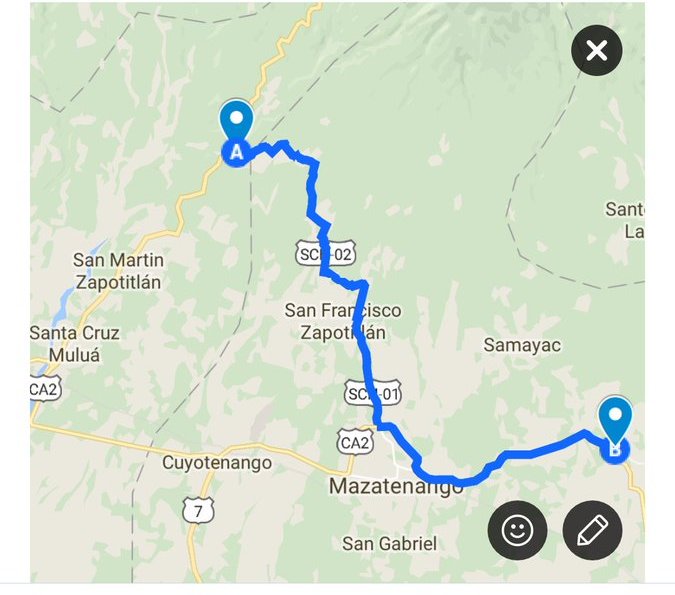Select the pencil drawing tool

pos(592,529)
